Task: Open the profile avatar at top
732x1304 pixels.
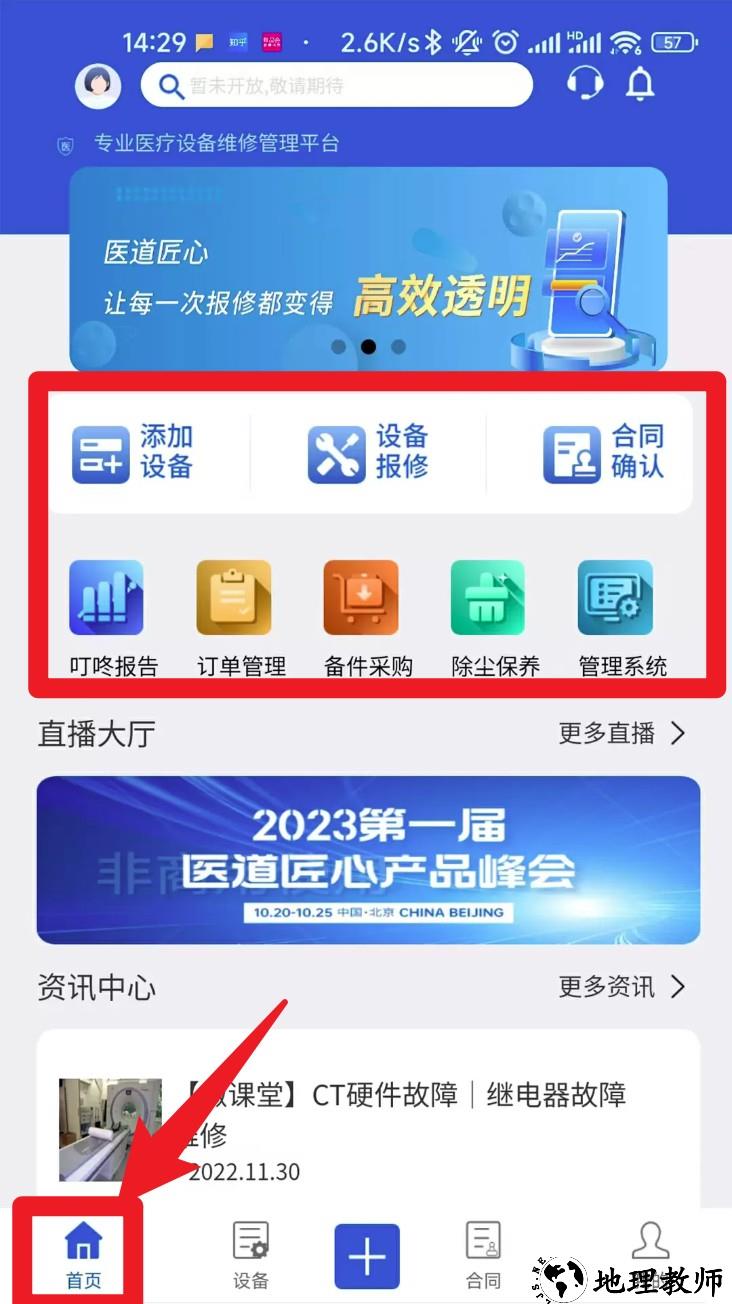Action: 98,86
